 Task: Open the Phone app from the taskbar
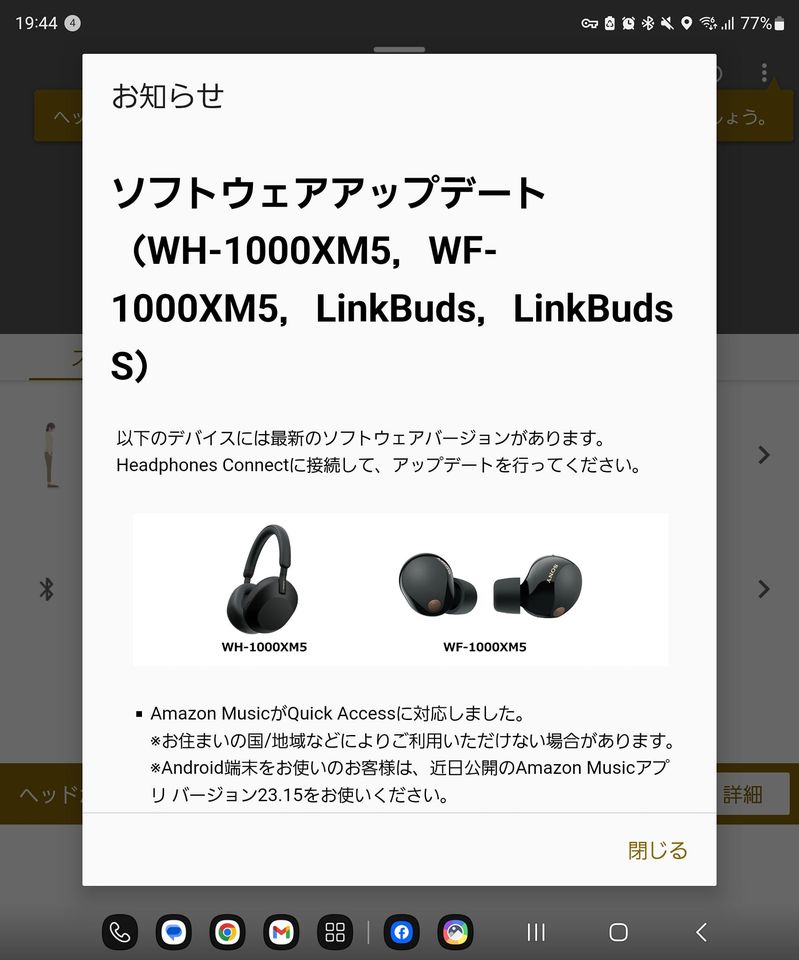click(120, 932)
